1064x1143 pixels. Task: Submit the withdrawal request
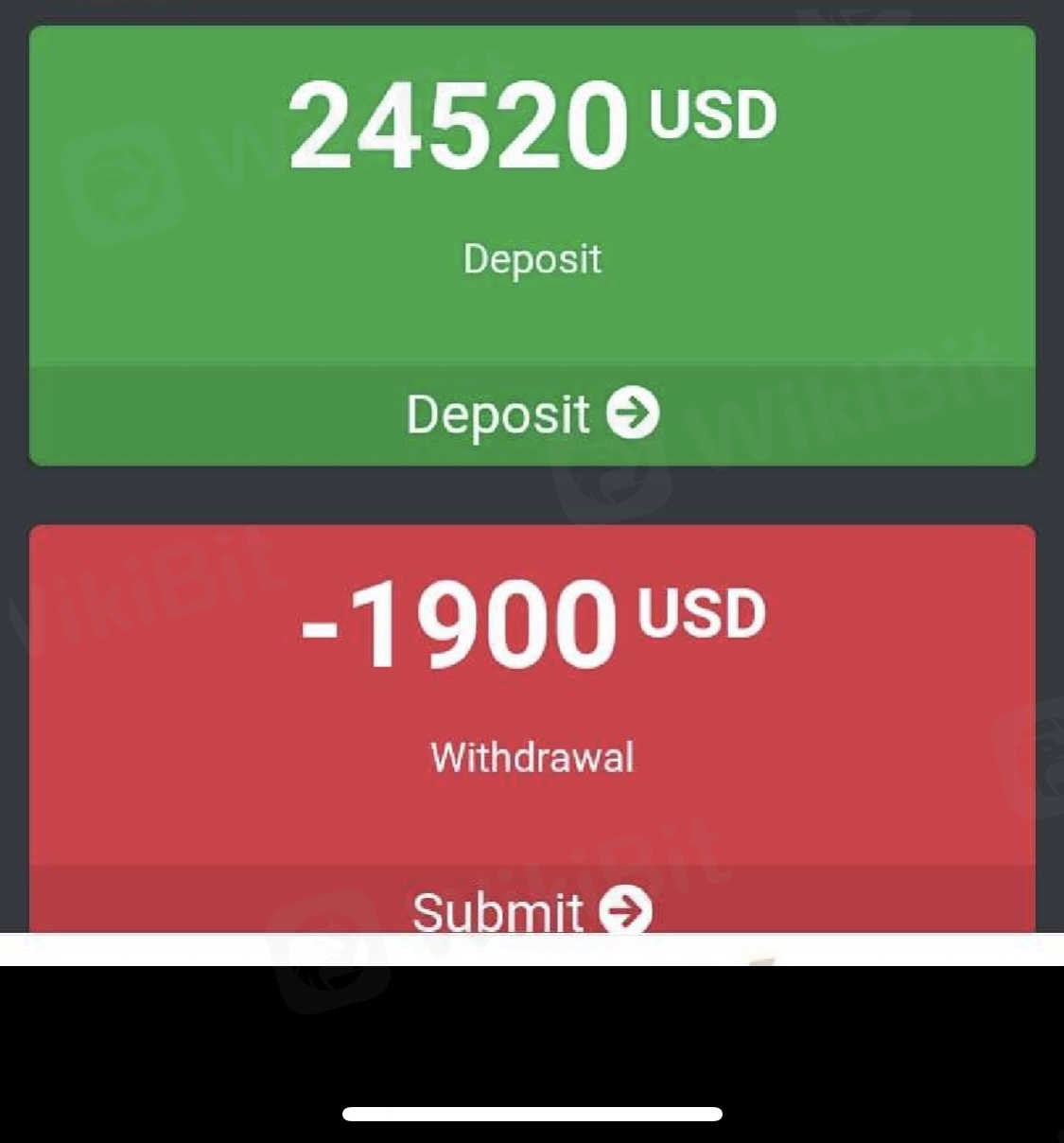pos(532,908)
